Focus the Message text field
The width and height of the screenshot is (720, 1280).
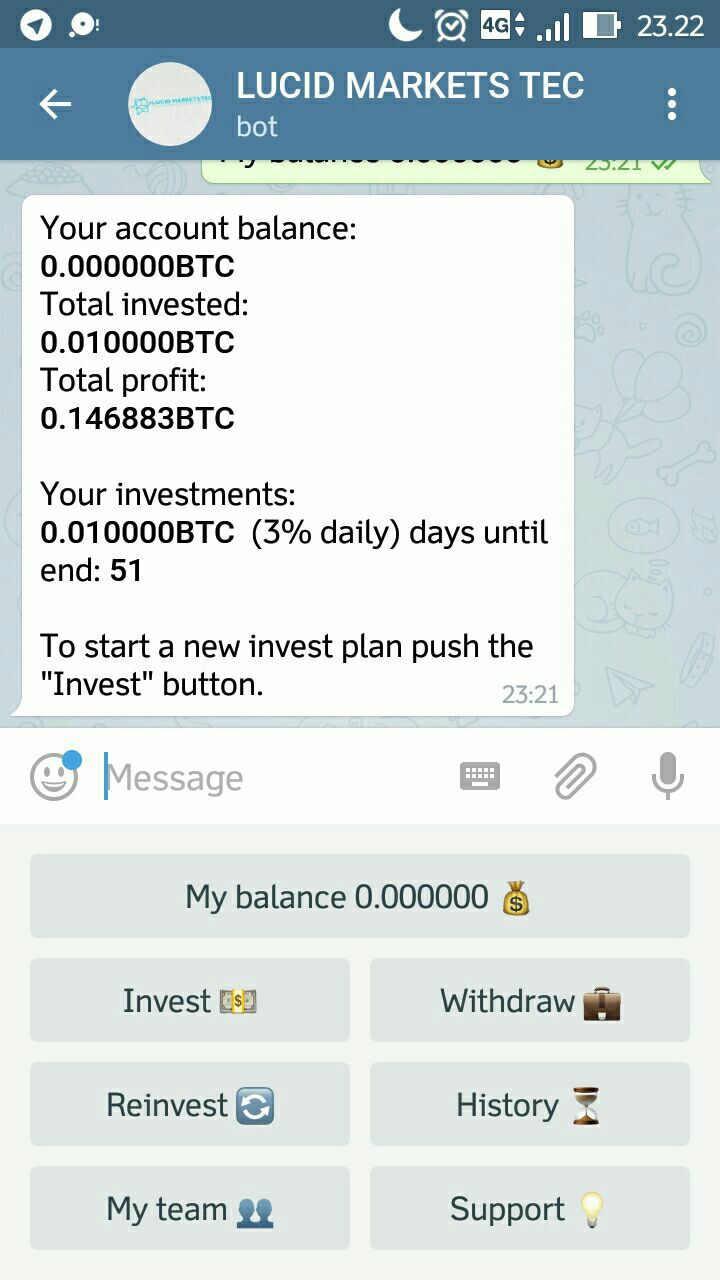point(270,777)
